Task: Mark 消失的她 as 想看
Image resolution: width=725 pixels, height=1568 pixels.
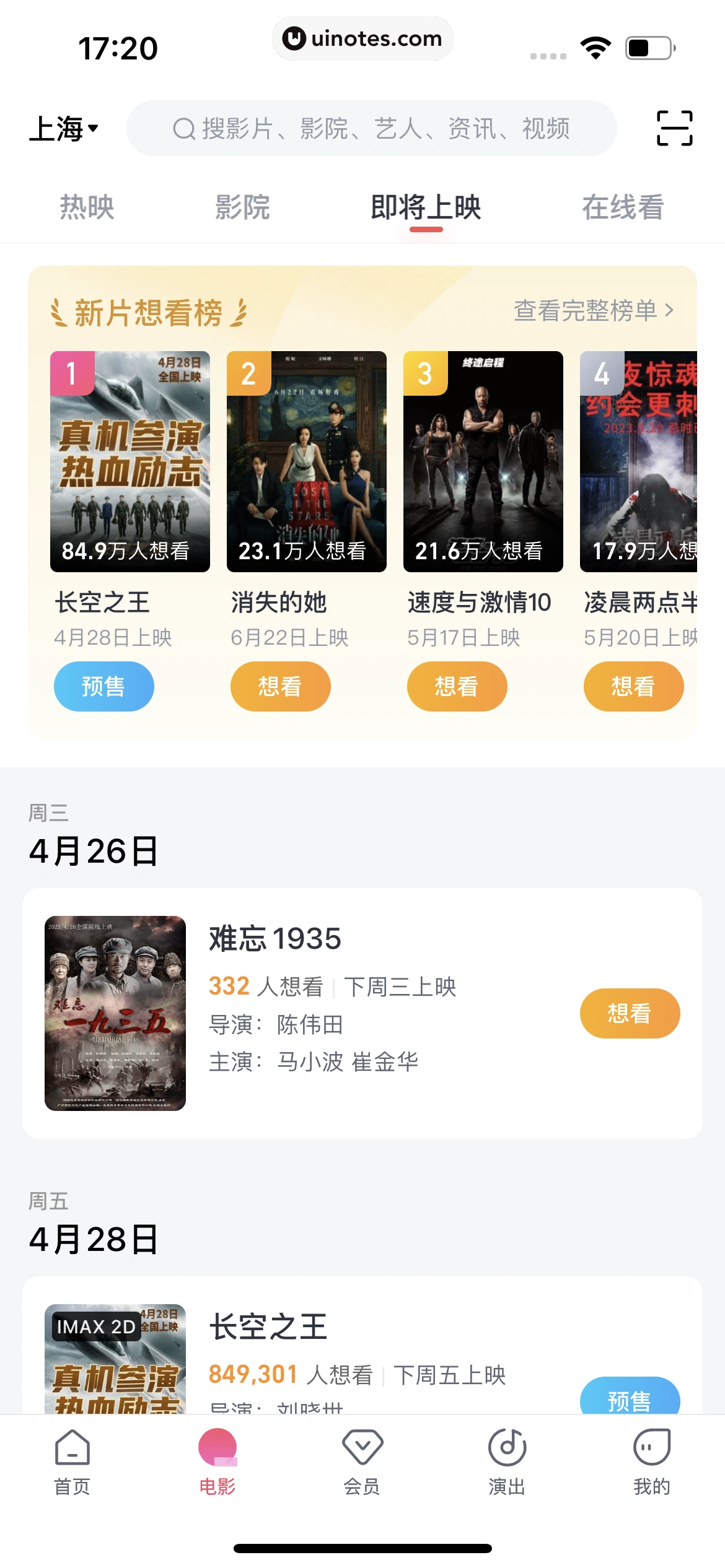Action: click(x=281, y=686)
